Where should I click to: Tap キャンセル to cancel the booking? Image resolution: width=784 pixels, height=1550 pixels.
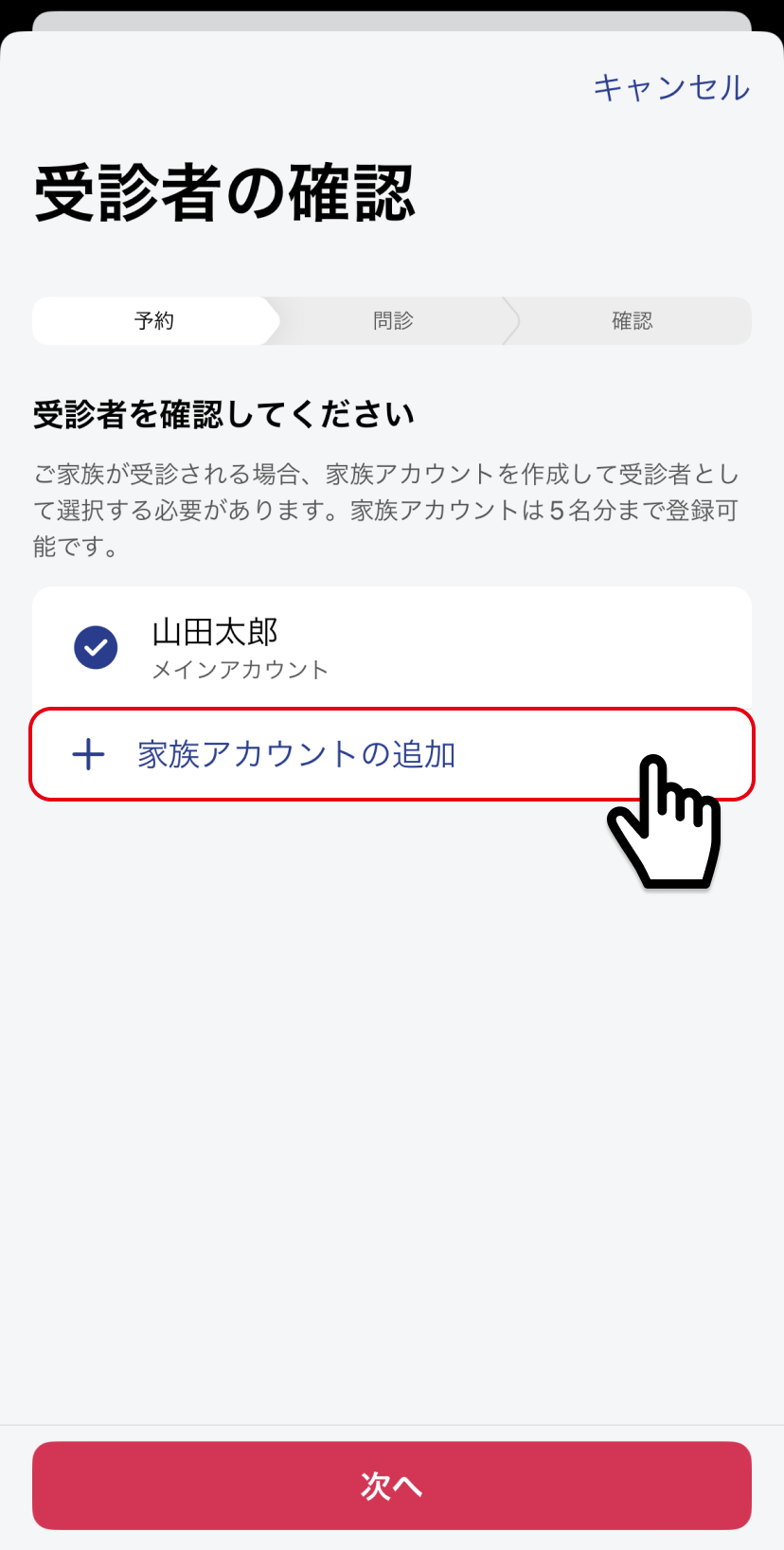pos(671,87)
